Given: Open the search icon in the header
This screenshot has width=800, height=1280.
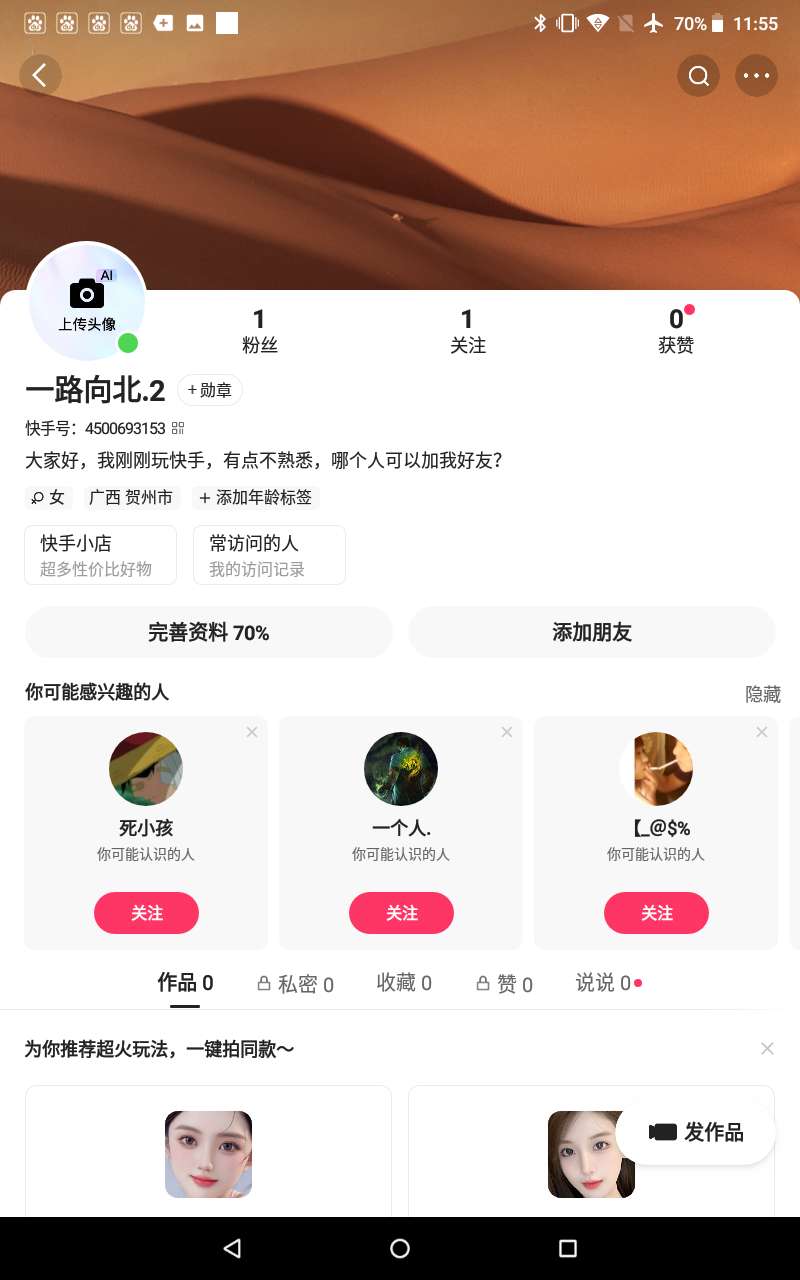Looking at the screenshot, I should pos(698,76).
